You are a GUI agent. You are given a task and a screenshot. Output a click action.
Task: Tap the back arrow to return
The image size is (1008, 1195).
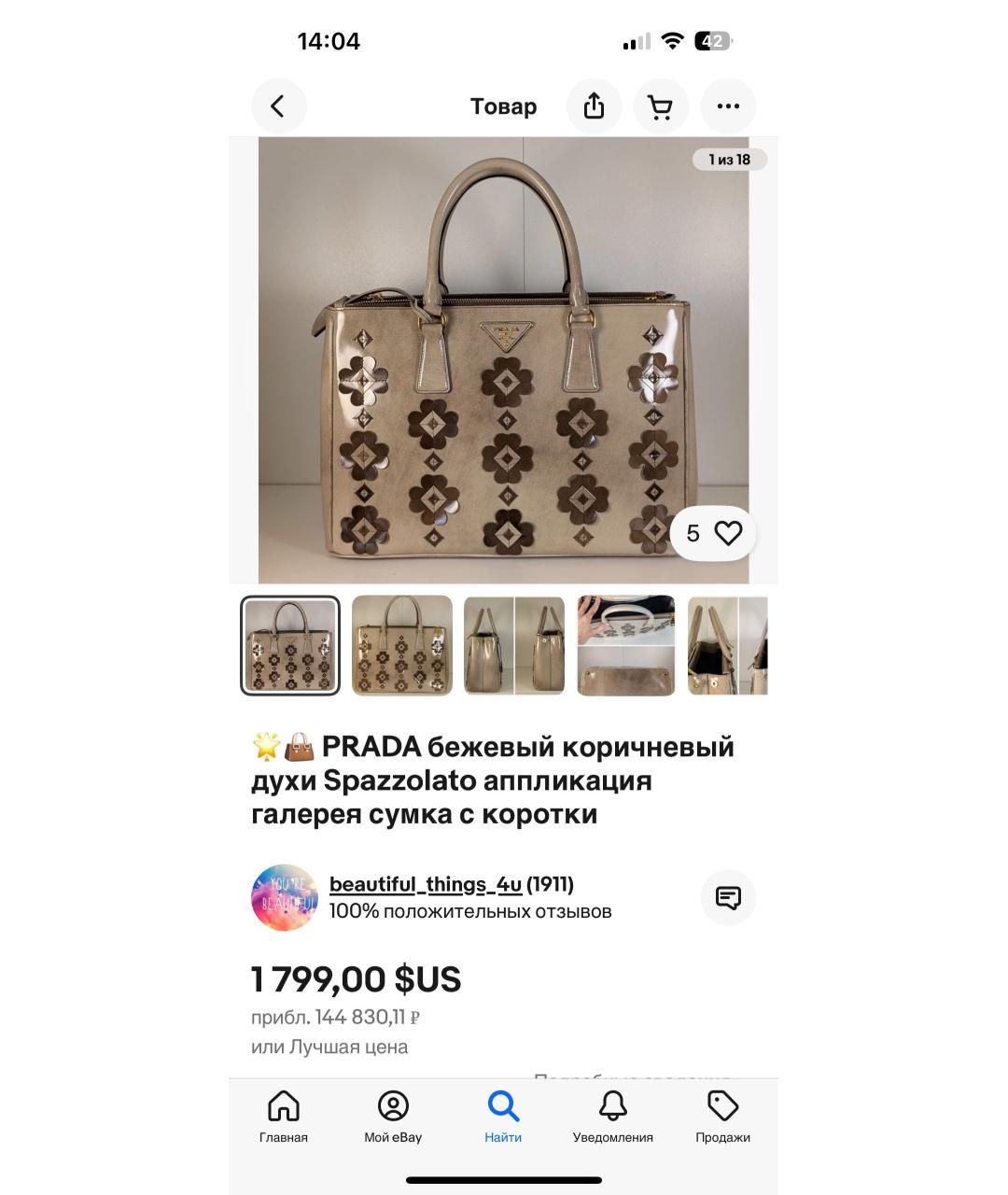(x=278, y=105)
